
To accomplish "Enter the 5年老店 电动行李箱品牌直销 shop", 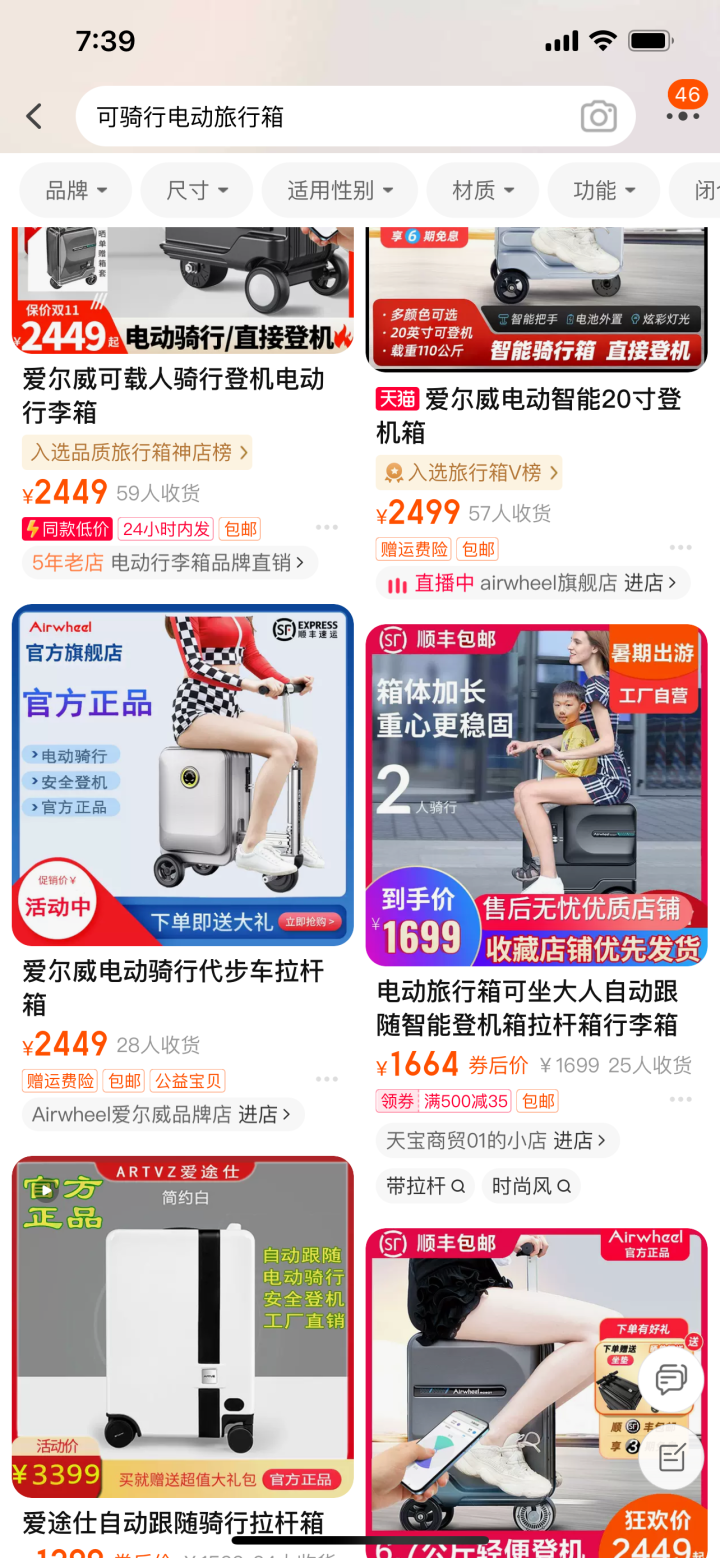I will click(x=169, y=562).
